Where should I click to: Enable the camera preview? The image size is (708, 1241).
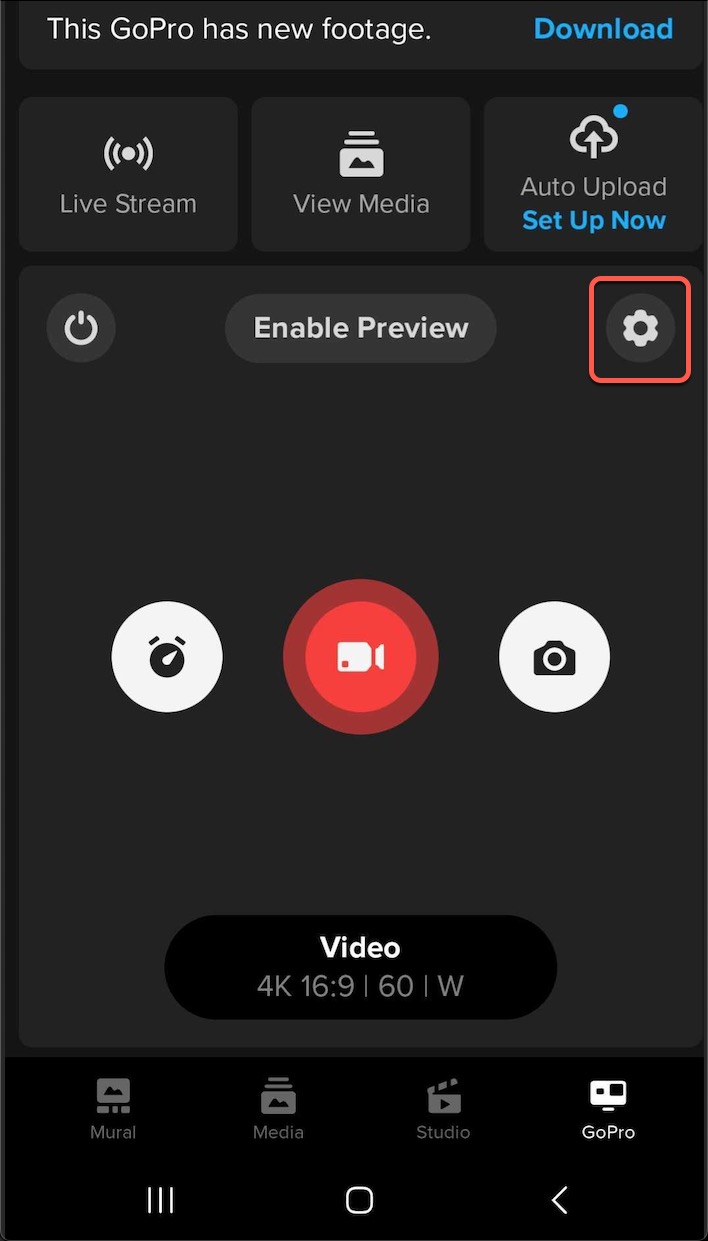(360, 328)
